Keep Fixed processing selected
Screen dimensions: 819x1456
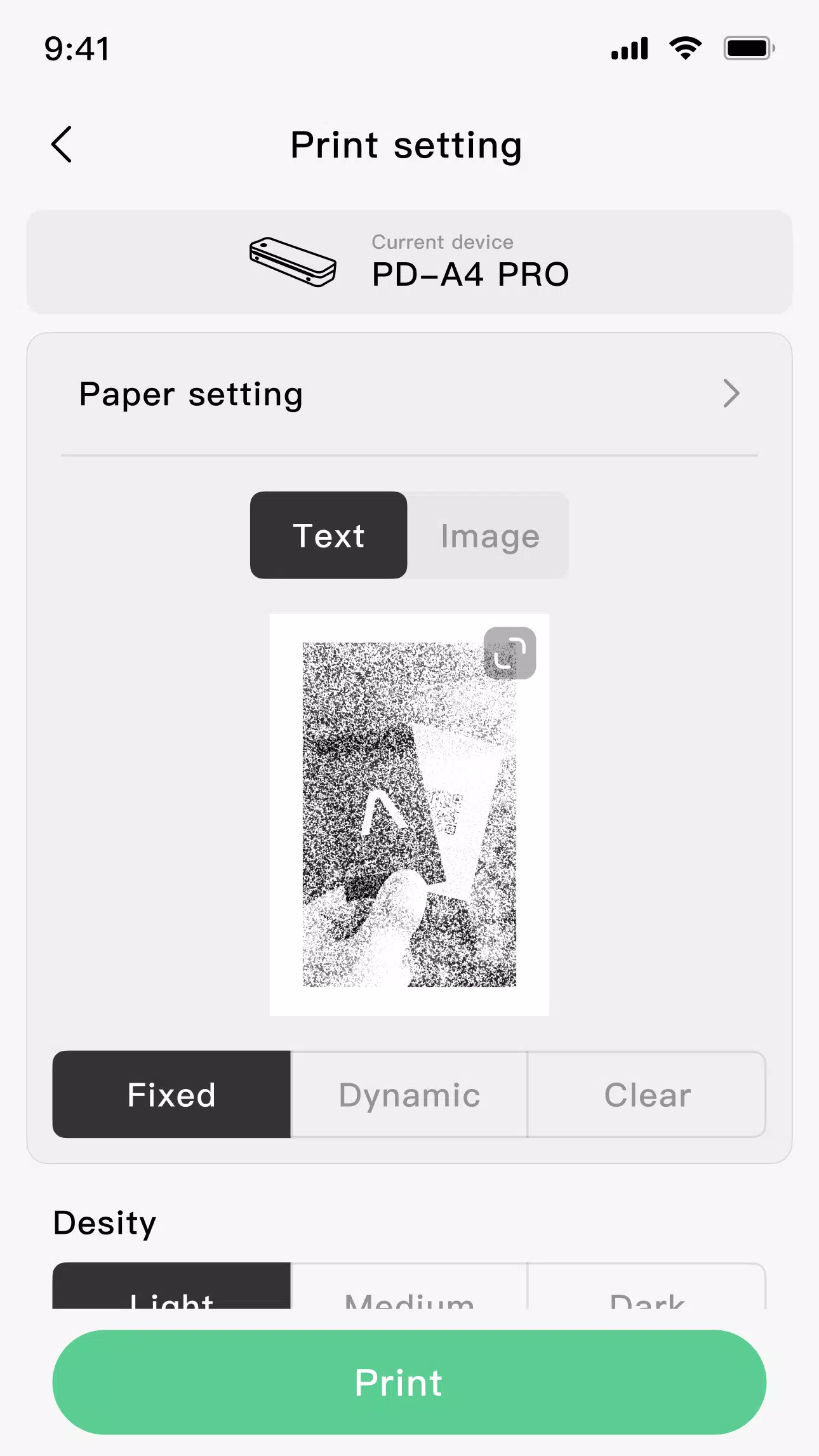tap(171, 1095)
